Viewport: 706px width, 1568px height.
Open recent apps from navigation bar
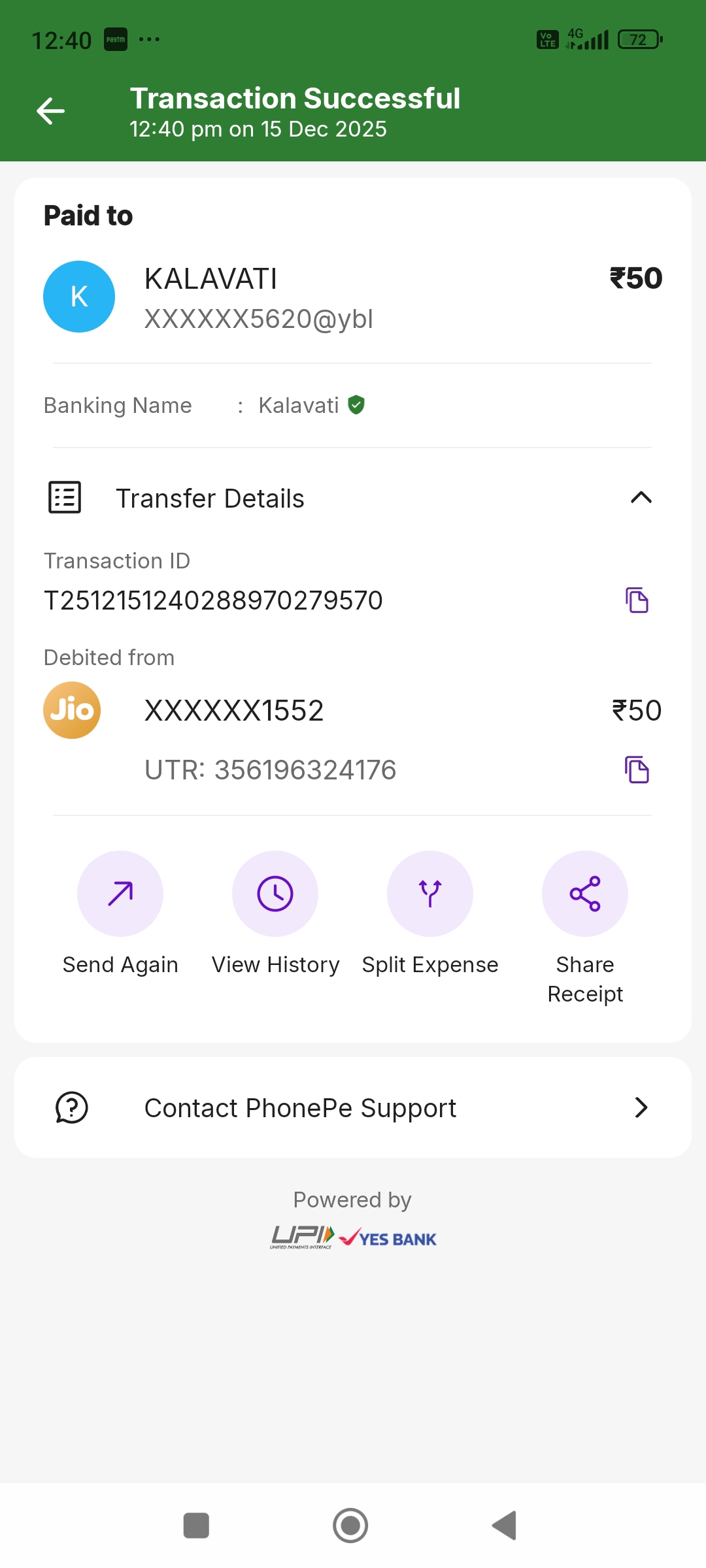[196, 1526]
